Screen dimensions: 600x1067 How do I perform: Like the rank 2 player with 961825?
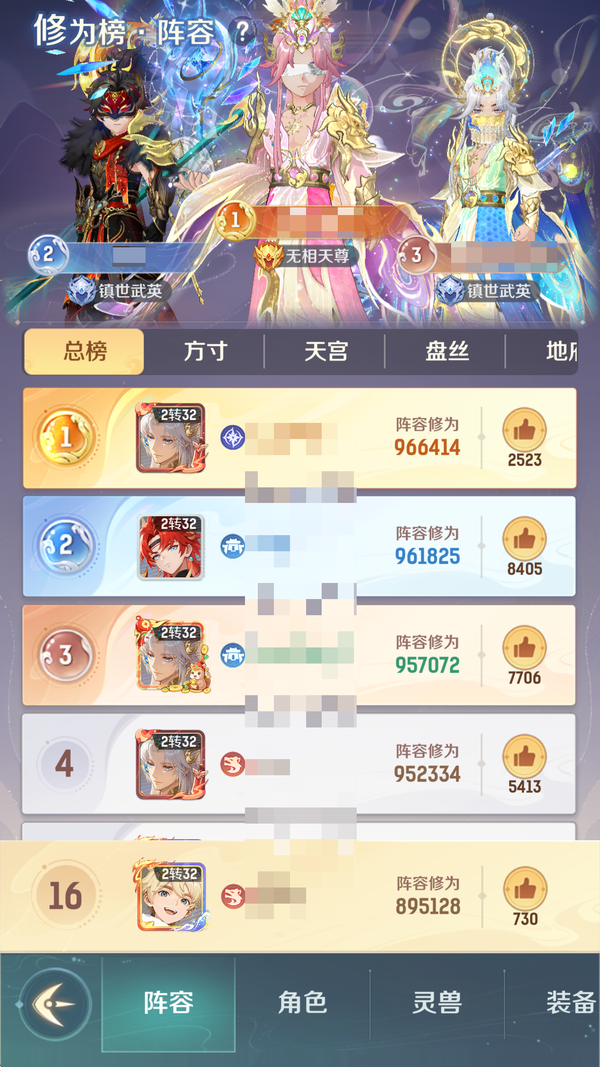524,541
